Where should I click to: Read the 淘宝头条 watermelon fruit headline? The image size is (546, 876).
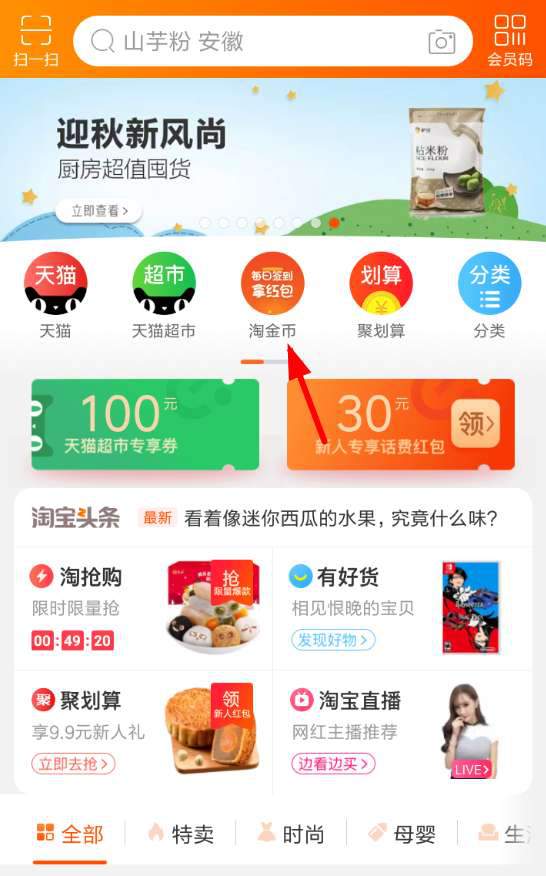pyautogui.click(x=340, y=518)
